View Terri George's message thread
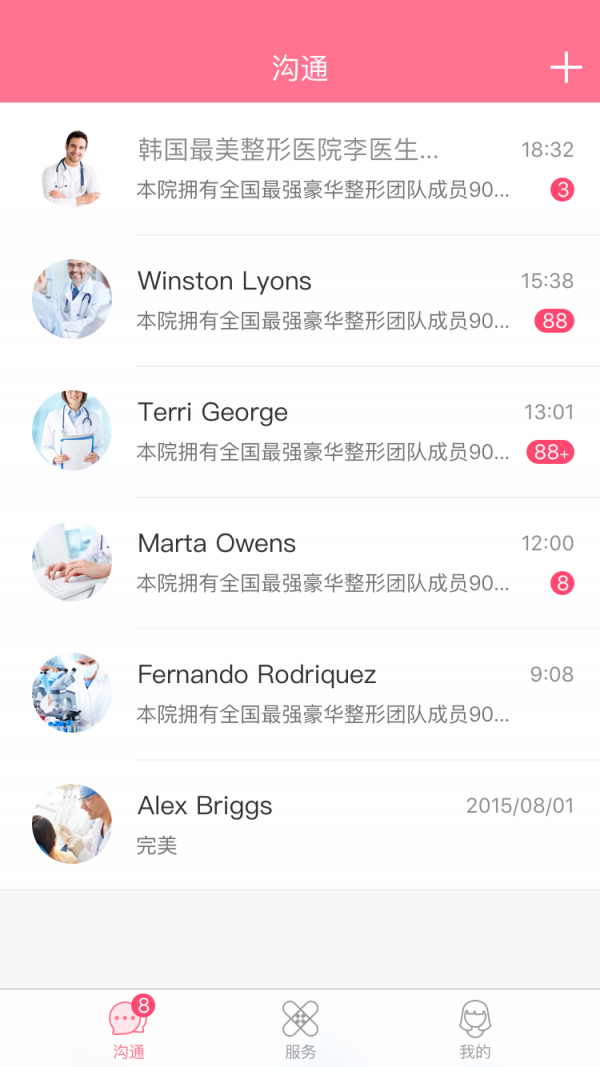The width and height of the screenshot is (600, 1067). click(x=300, y=431)
